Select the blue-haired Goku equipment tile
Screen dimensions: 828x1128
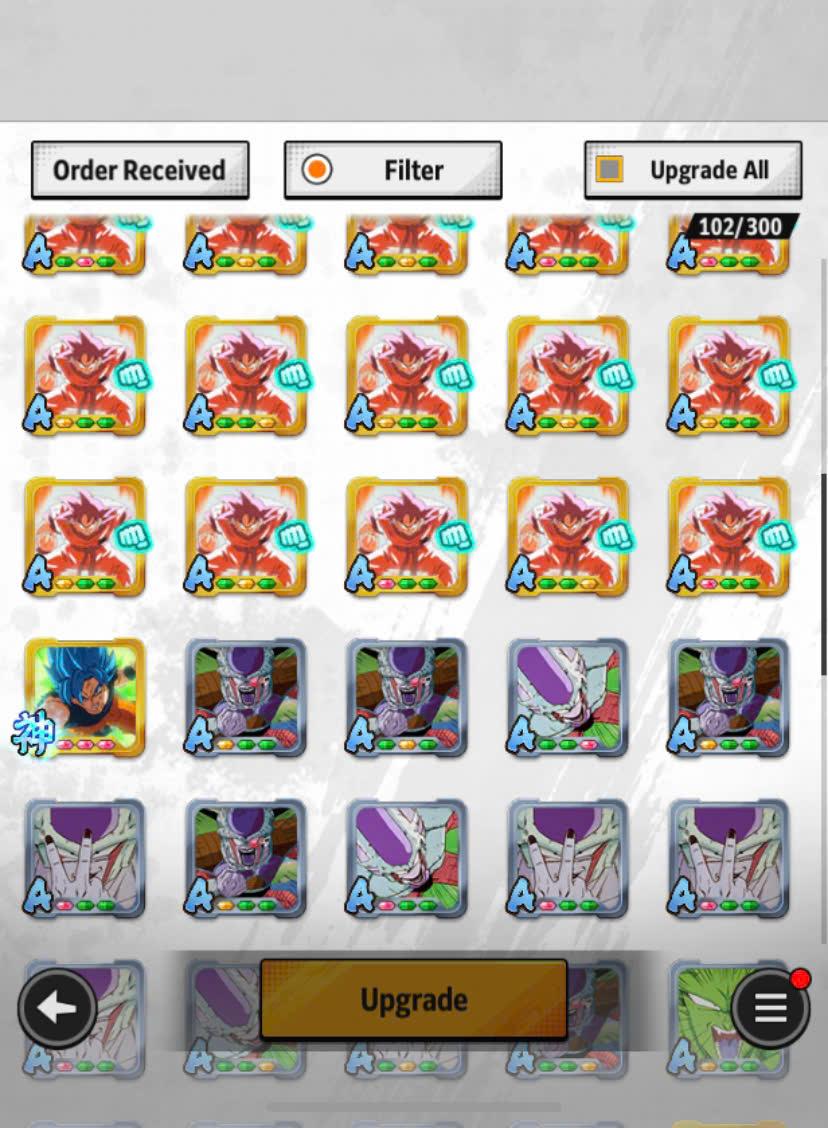click(84, 697)
